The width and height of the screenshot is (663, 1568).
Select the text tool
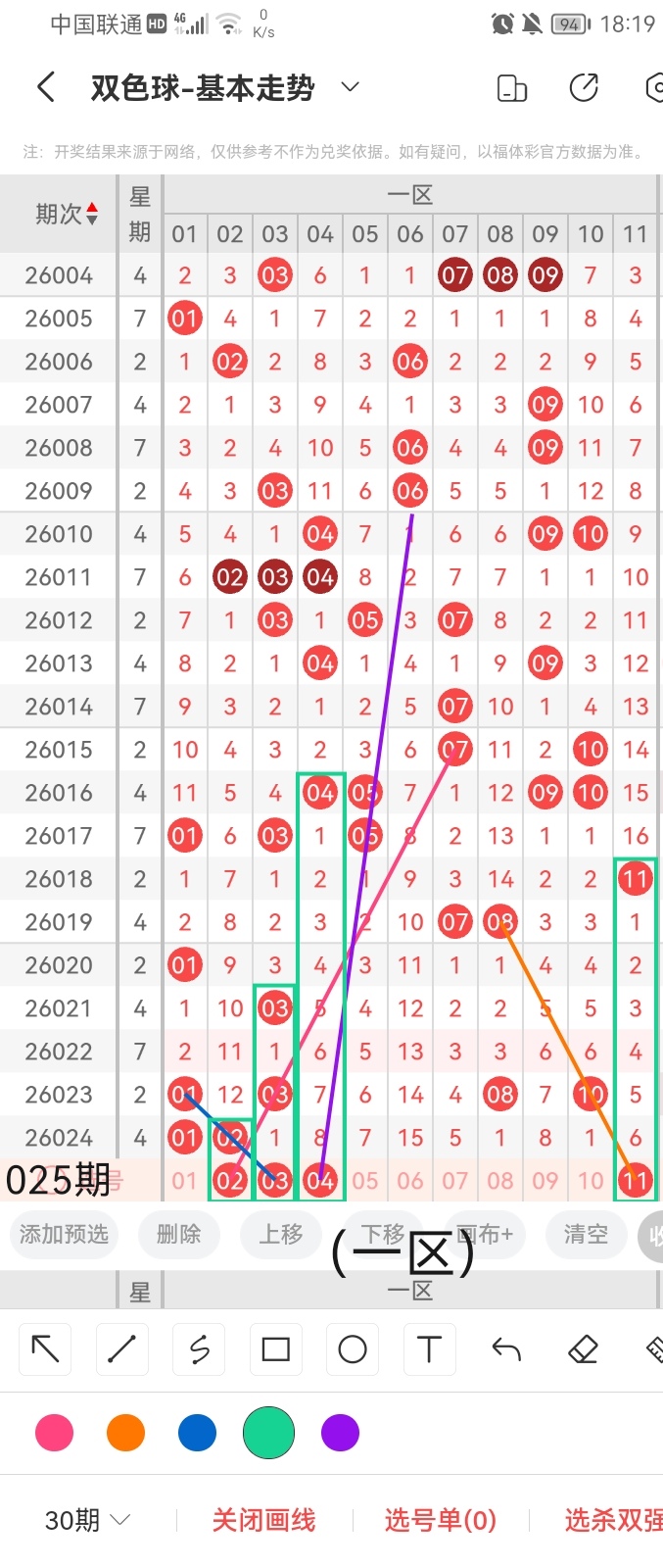(429, 1349)
